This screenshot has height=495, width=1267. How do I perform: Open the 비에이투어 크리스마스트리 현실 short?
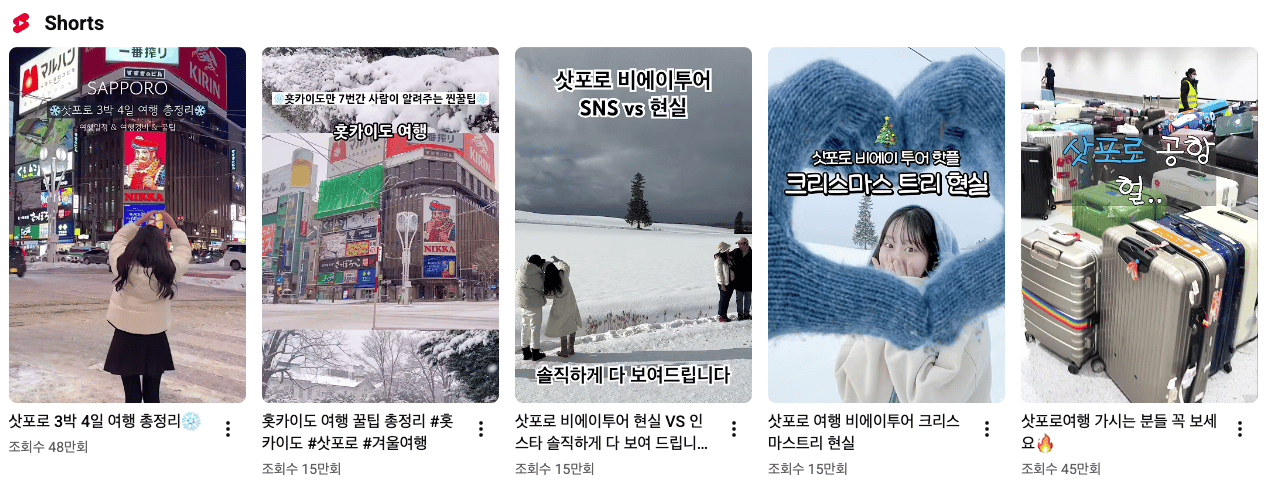pos(886,225)
